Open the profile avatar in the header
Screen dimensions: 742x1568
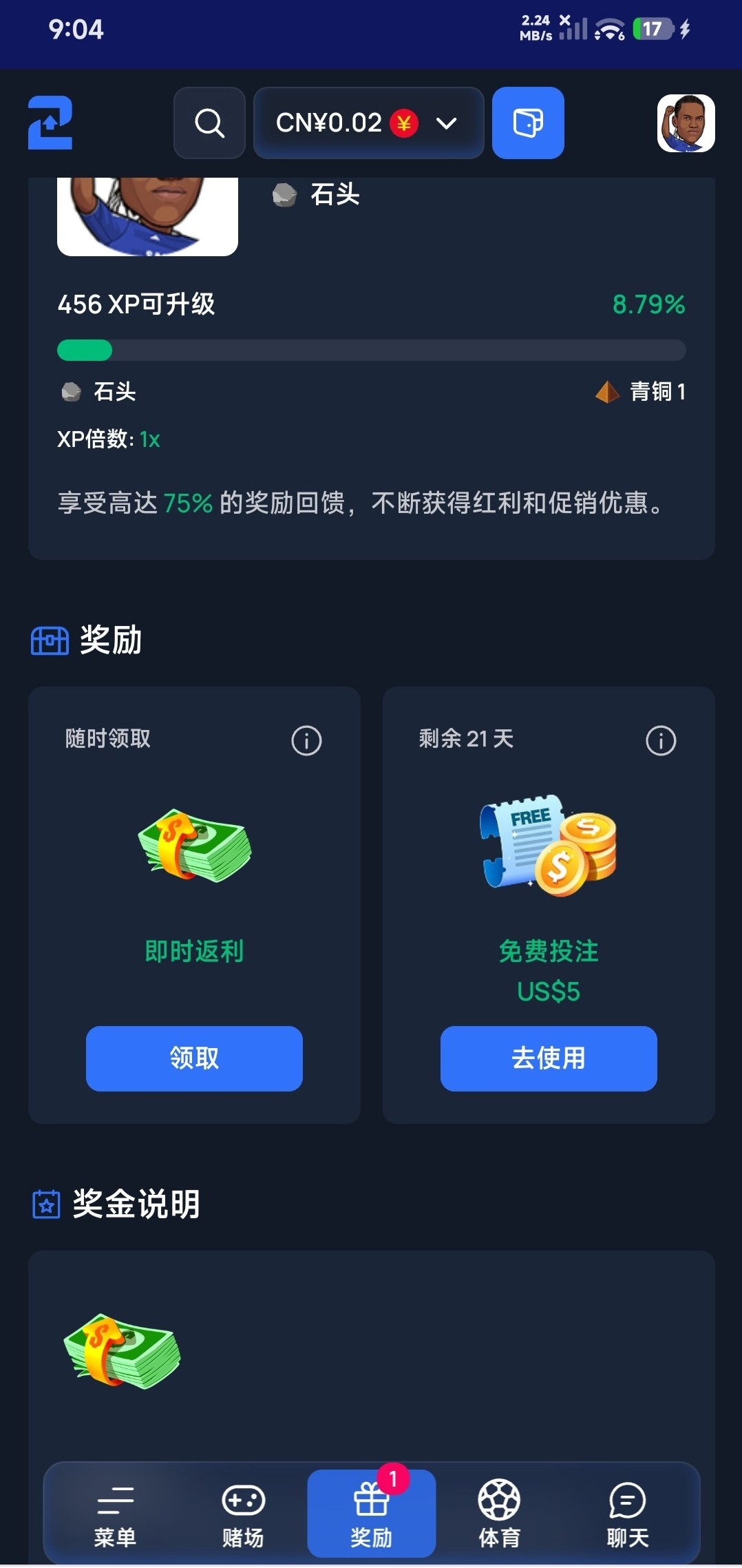point(686,123)
